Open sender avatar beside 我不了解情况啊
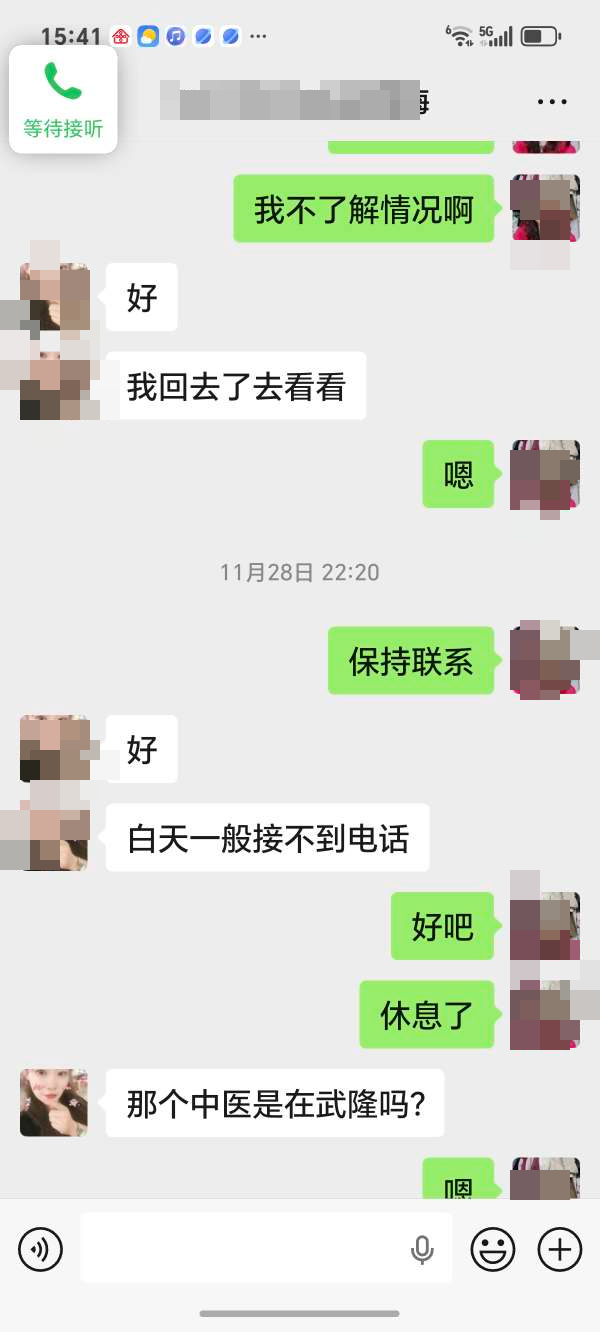The height and width of the screenshot is (1332, 600). tap(546, 208)
